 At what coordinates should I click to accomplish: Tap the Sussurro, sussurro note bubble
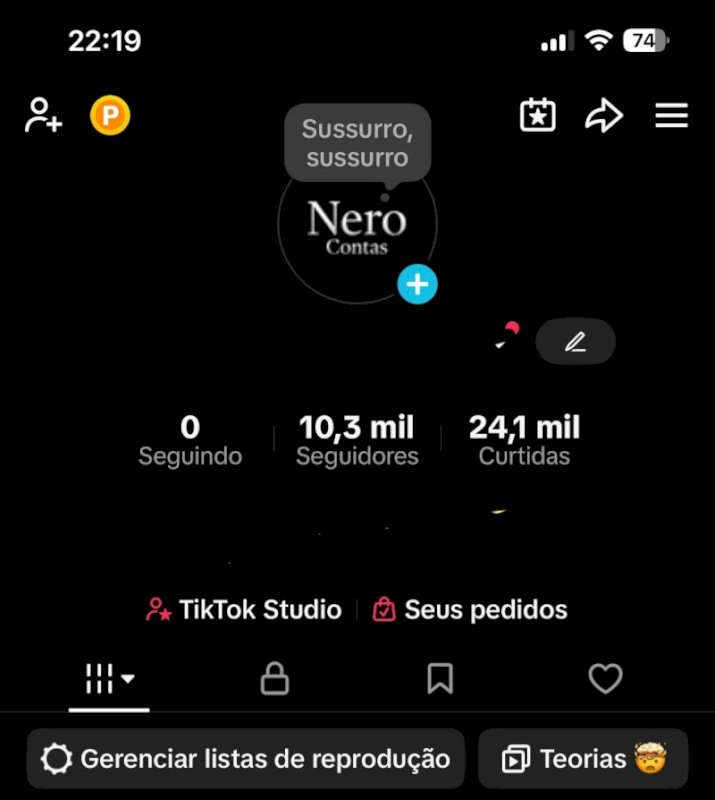pyautogui.click(x=357, y=143)
